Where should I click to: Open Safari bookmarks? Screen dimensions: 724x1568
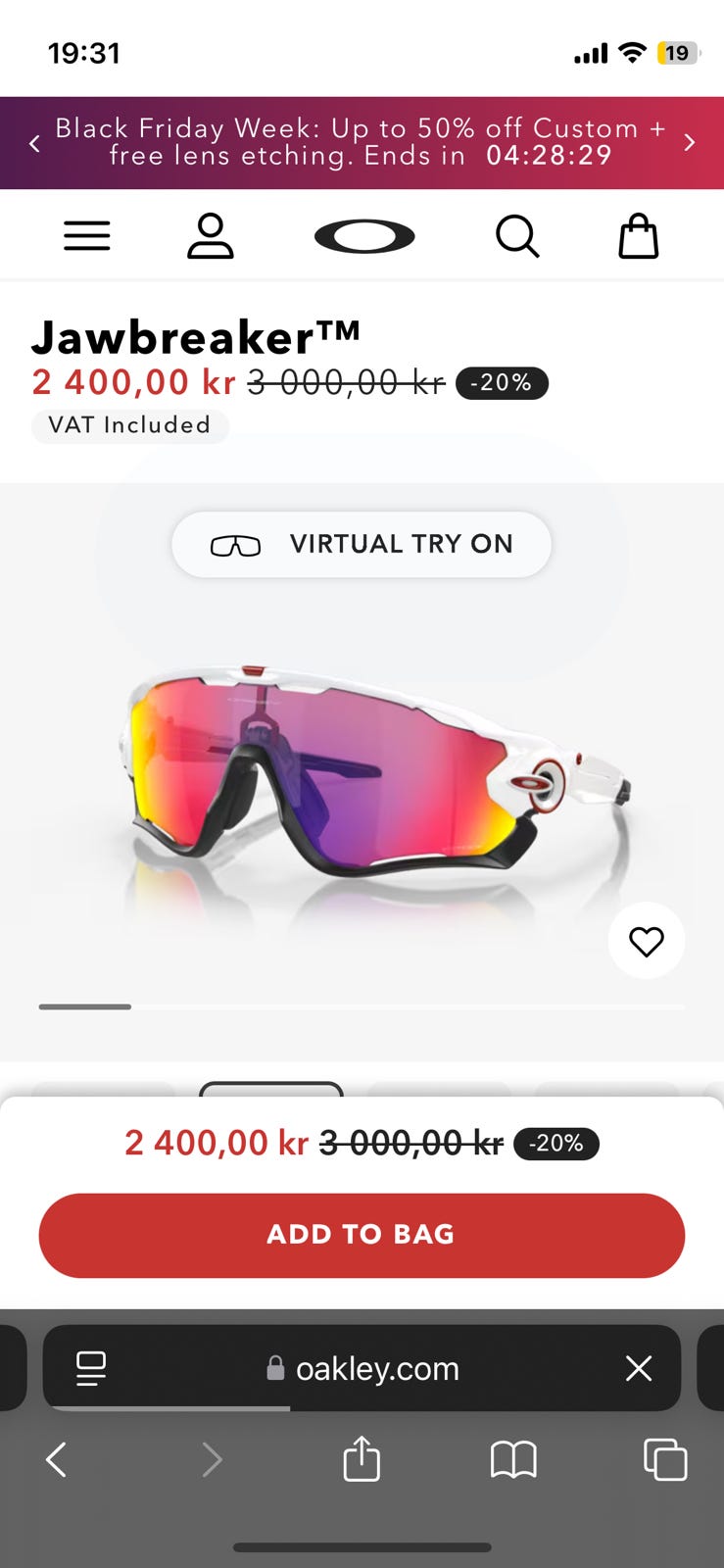point(513,1459)
